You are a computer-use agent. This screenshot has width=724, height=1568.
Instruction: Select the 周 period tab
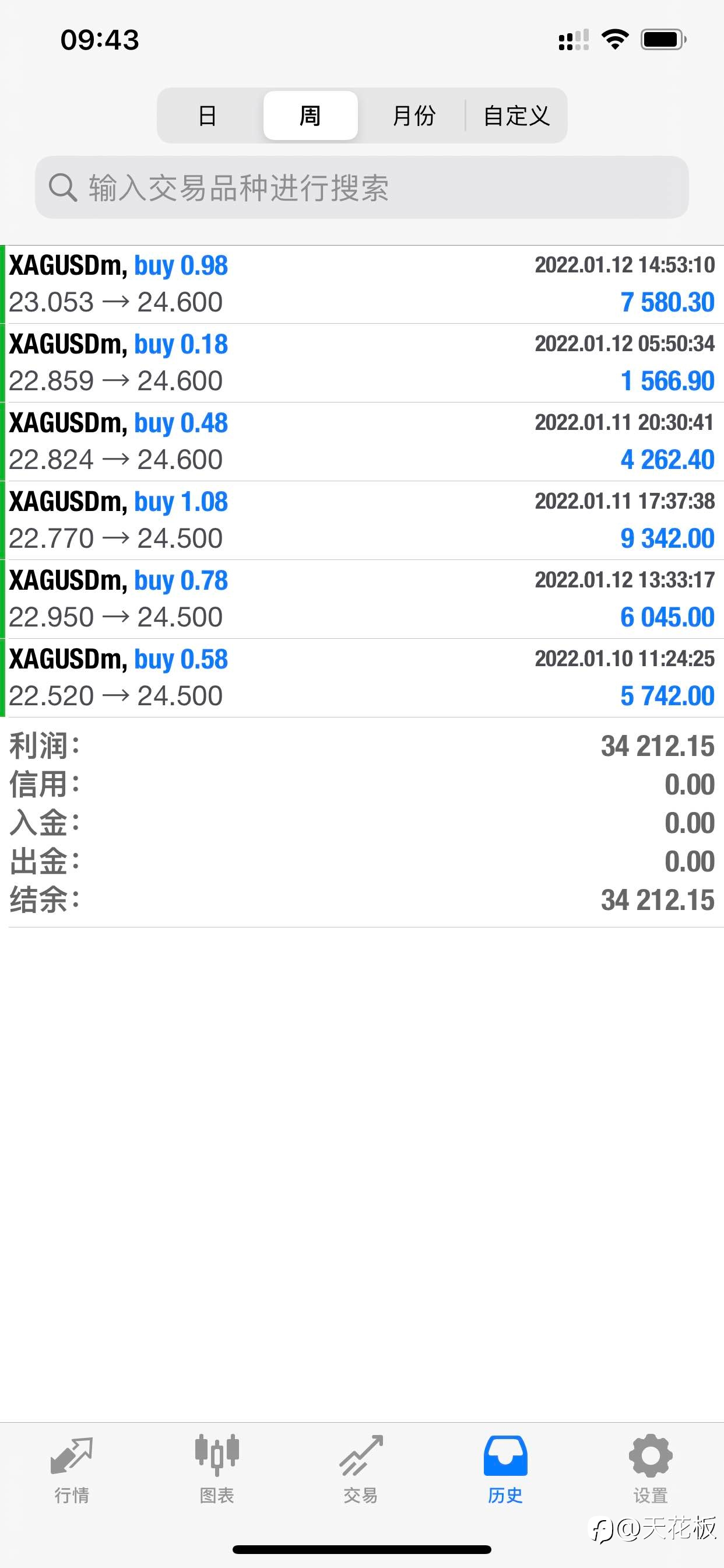(x=310, y=116)
